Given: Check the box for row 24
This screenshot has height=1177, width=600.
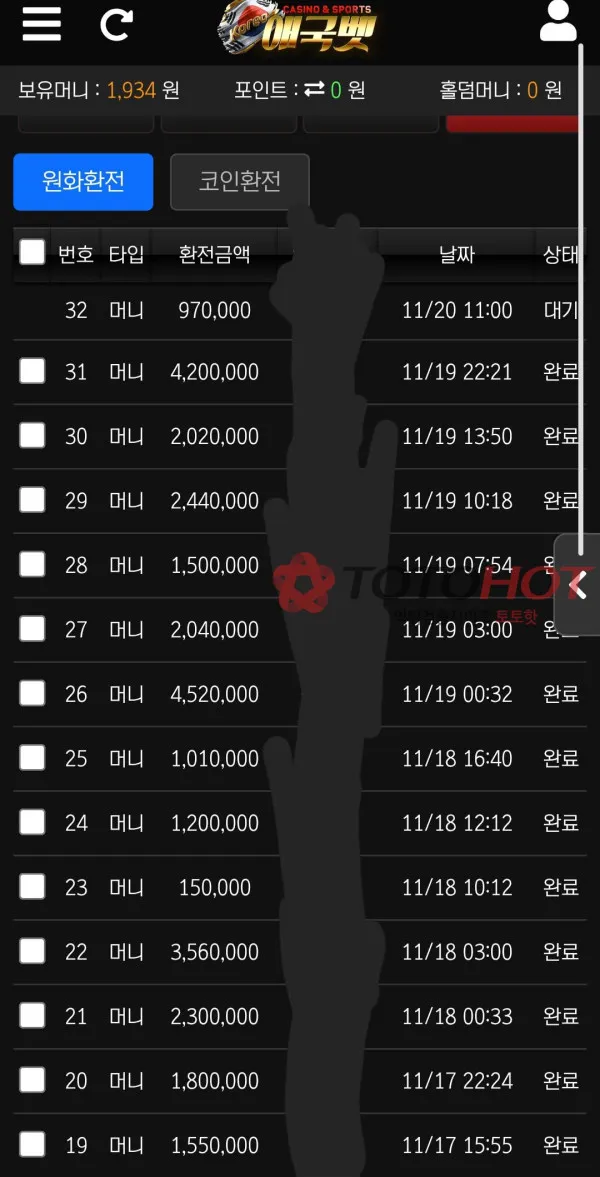Looking at the screenshot, I should click(x=32, y=823).
